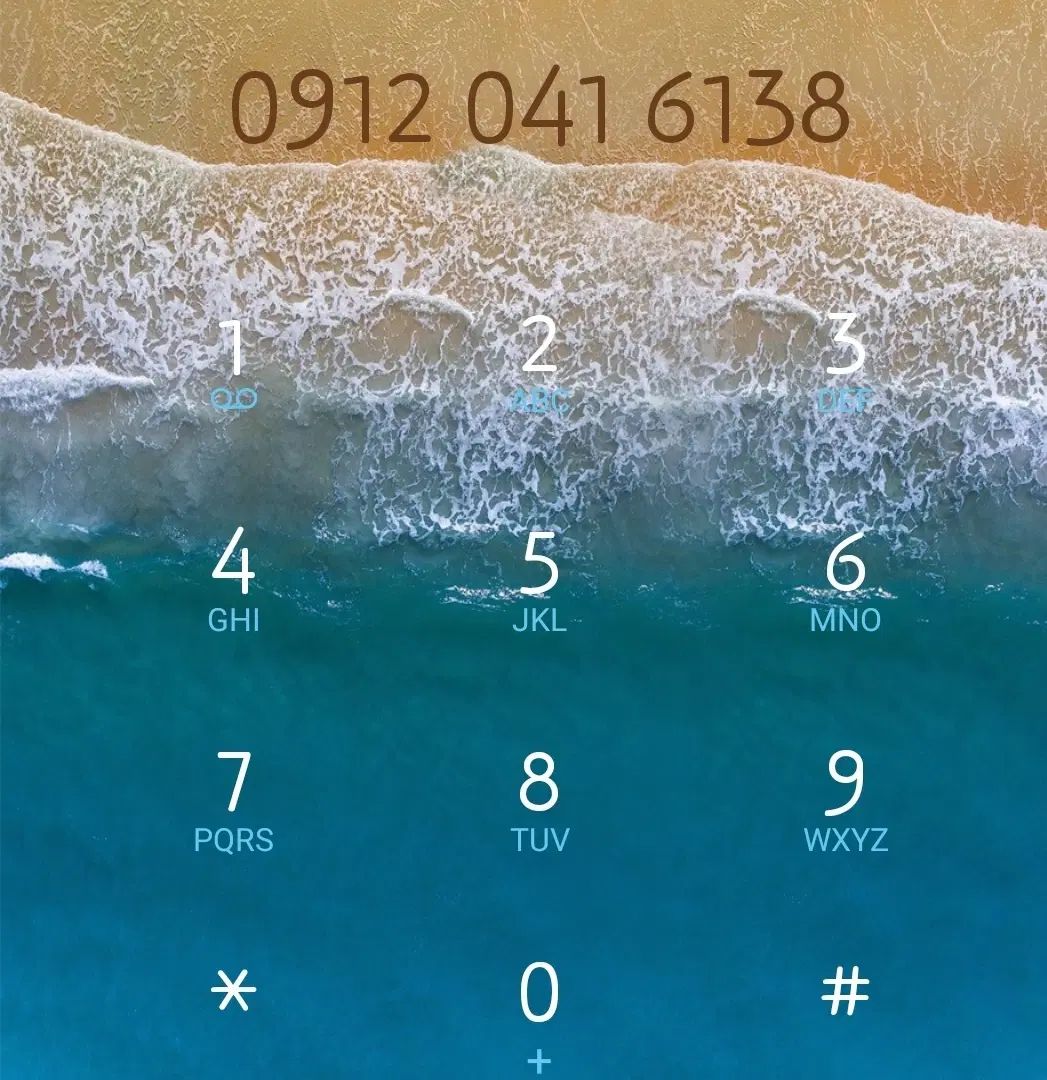Tap the entered number 0912 041 6138
The height and width of the screenshot is (1080, 1047).
540,108
